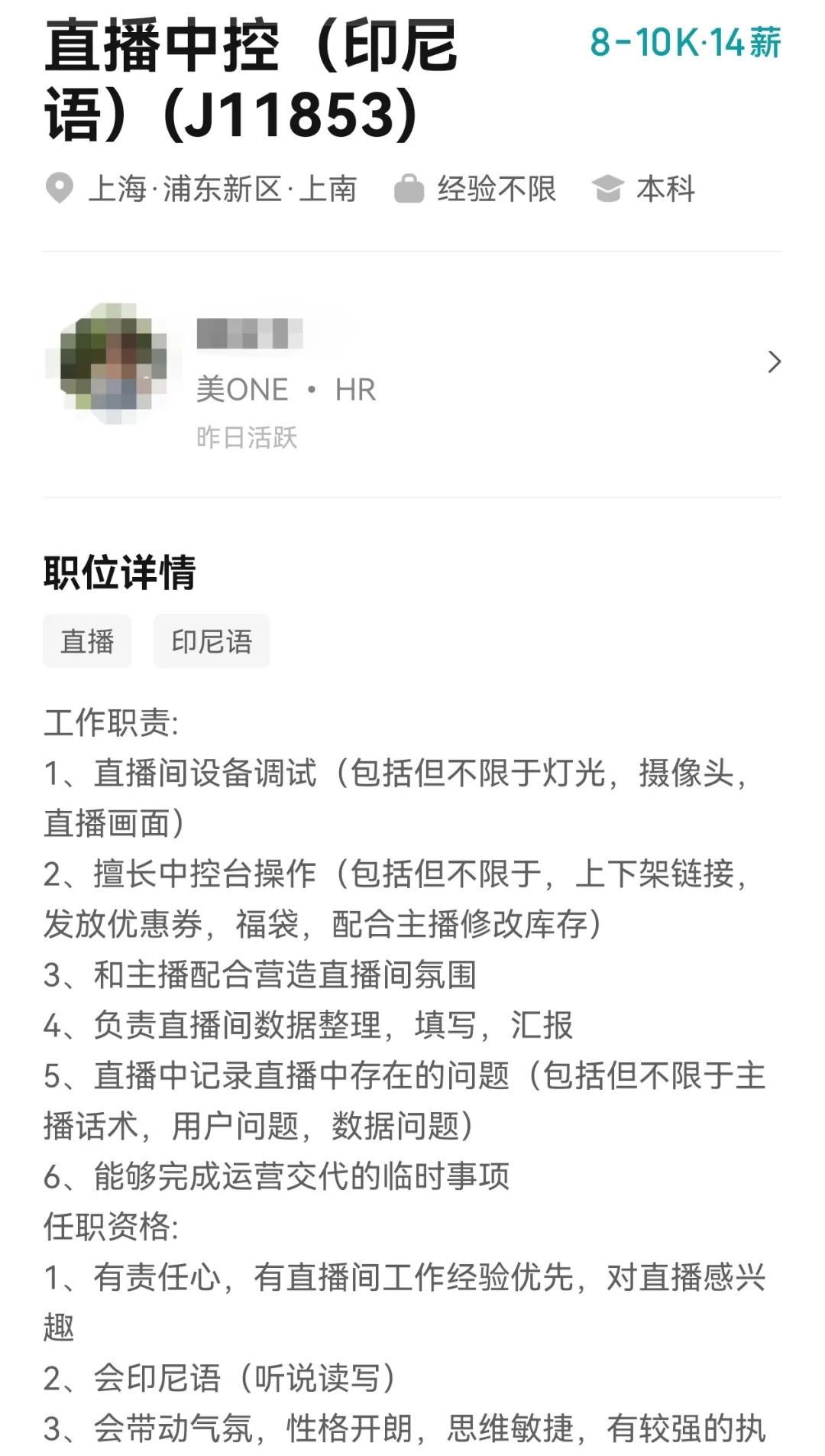Open the 美ONE HR recruiter profile
This screenshot has width=825, height=1456.
(412, 374)
